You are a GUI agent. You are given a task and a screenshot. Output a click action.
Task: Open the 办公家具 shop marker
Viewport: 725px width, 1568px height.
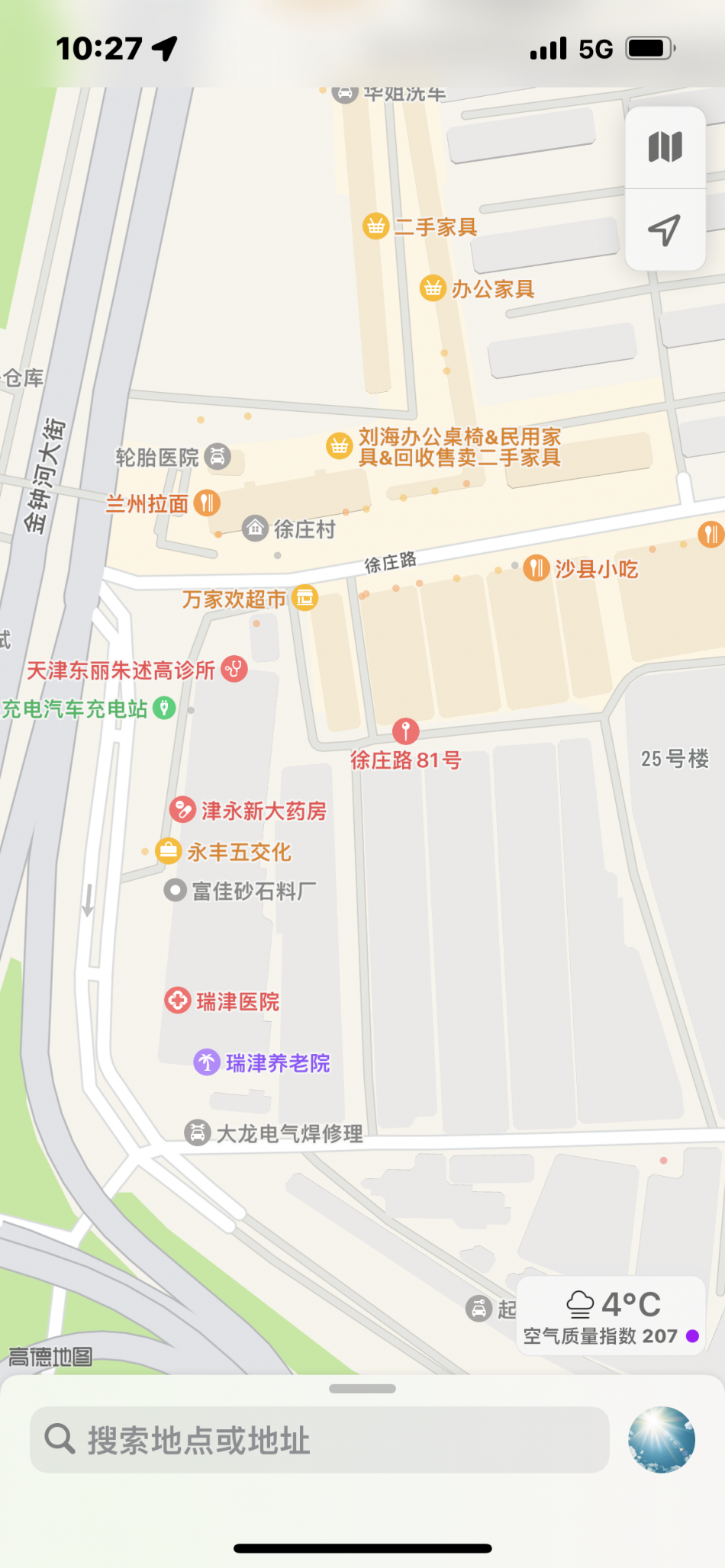pos(433,288)
